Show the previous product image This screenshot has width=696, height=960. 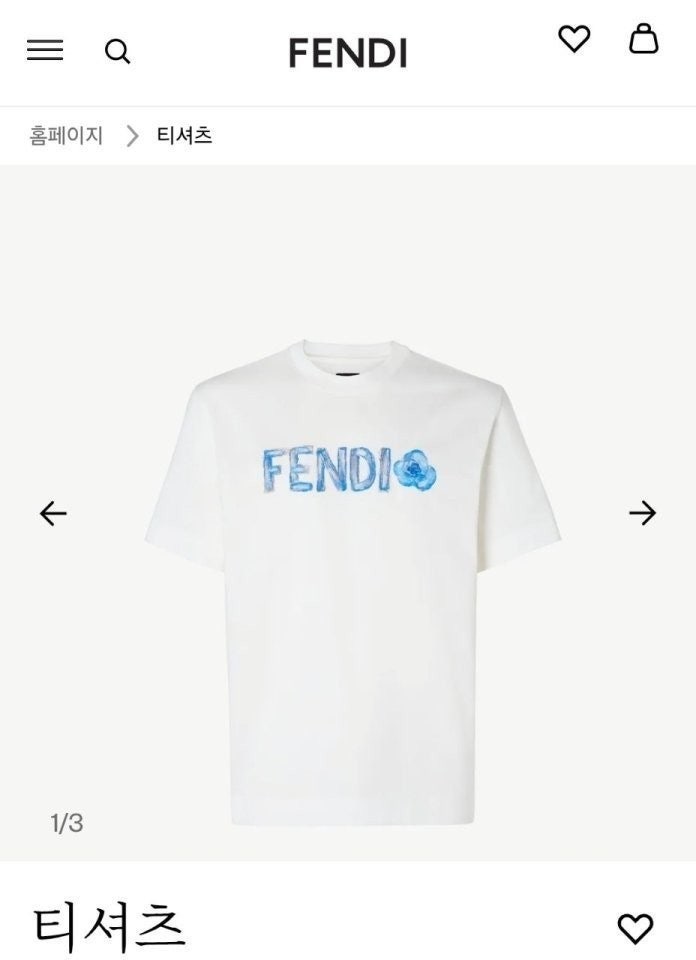coord(53,513)
